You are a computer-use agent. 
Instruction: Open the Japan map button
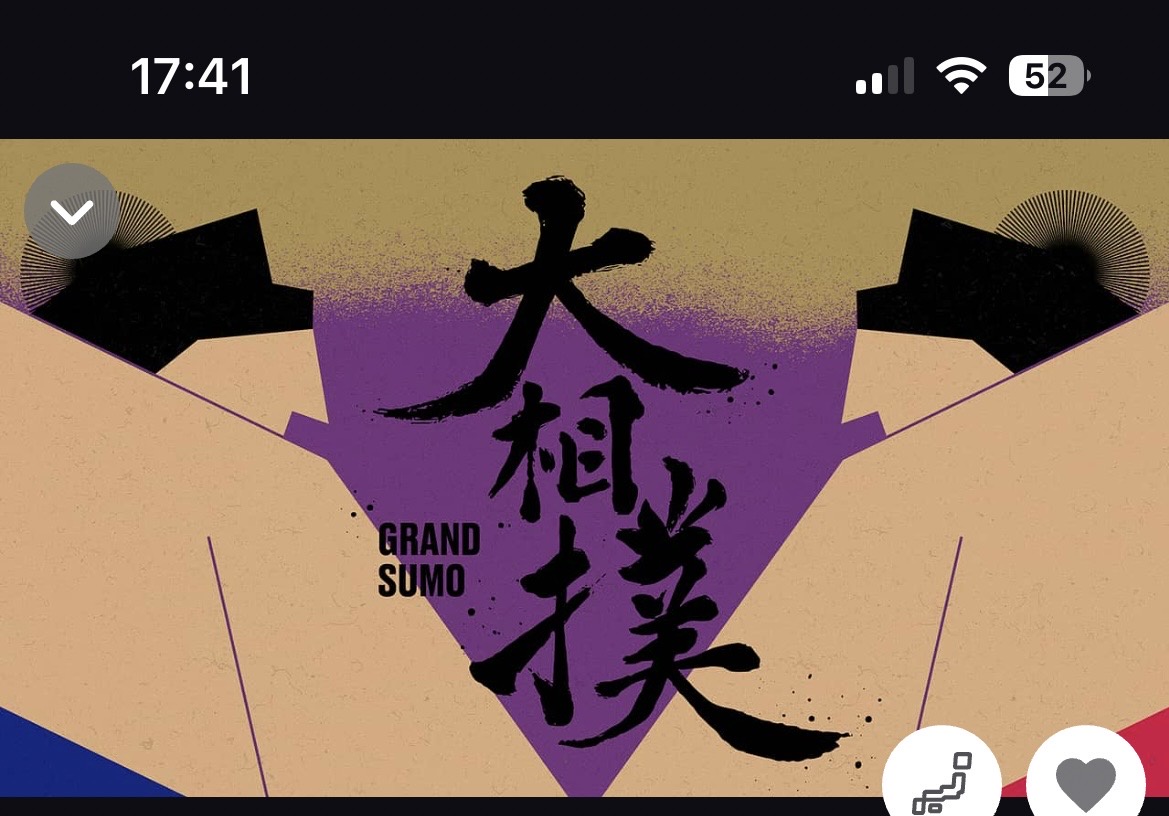(x=941, y=781)
